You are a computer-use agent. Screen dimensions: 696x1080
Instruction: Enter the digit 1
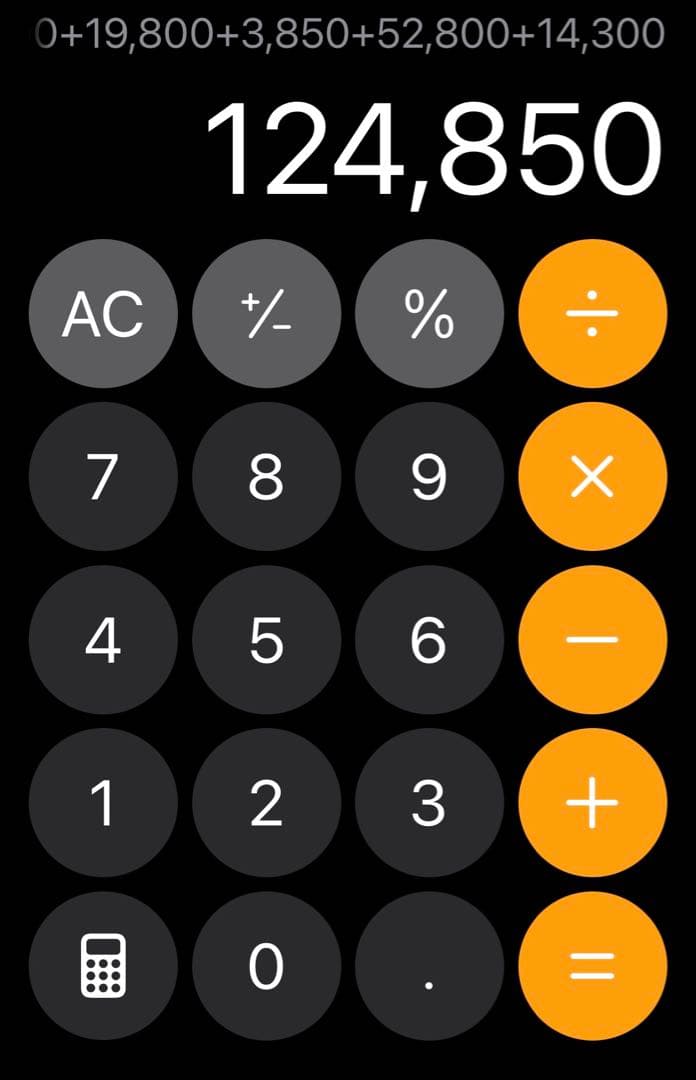click(x=103, y=803)
